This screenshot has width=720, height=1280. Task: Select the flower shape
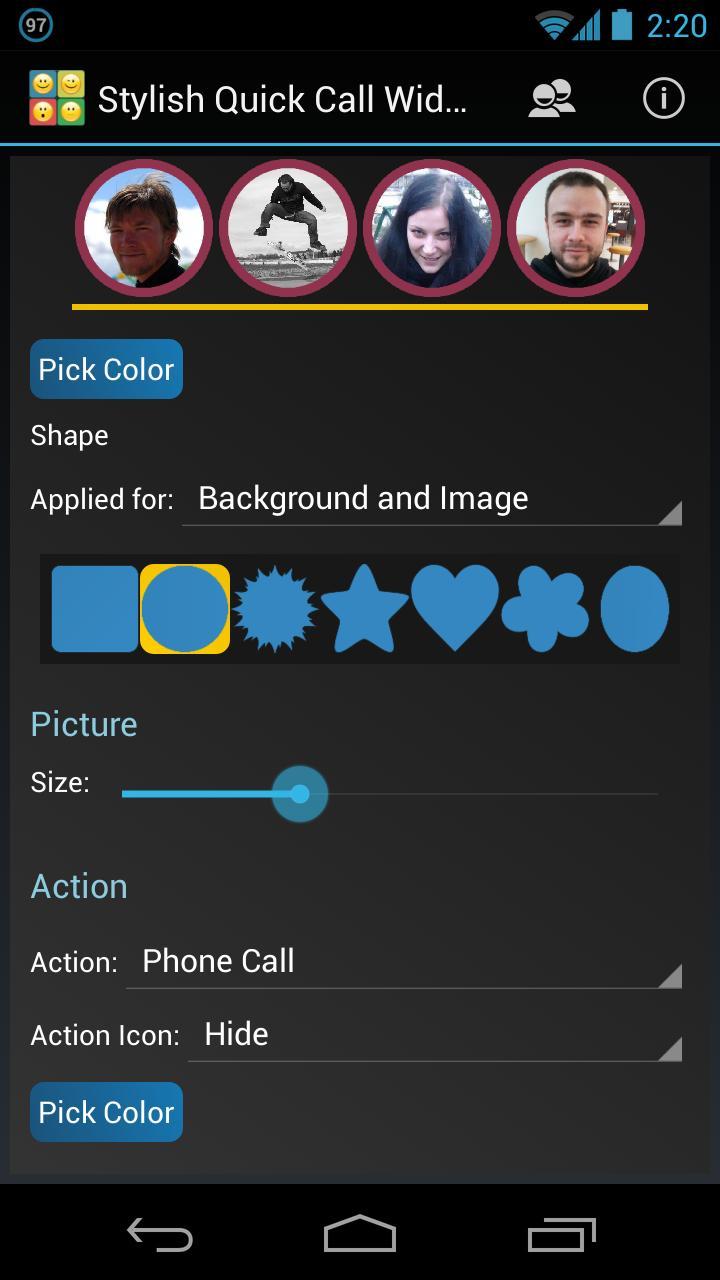[544, 608]
